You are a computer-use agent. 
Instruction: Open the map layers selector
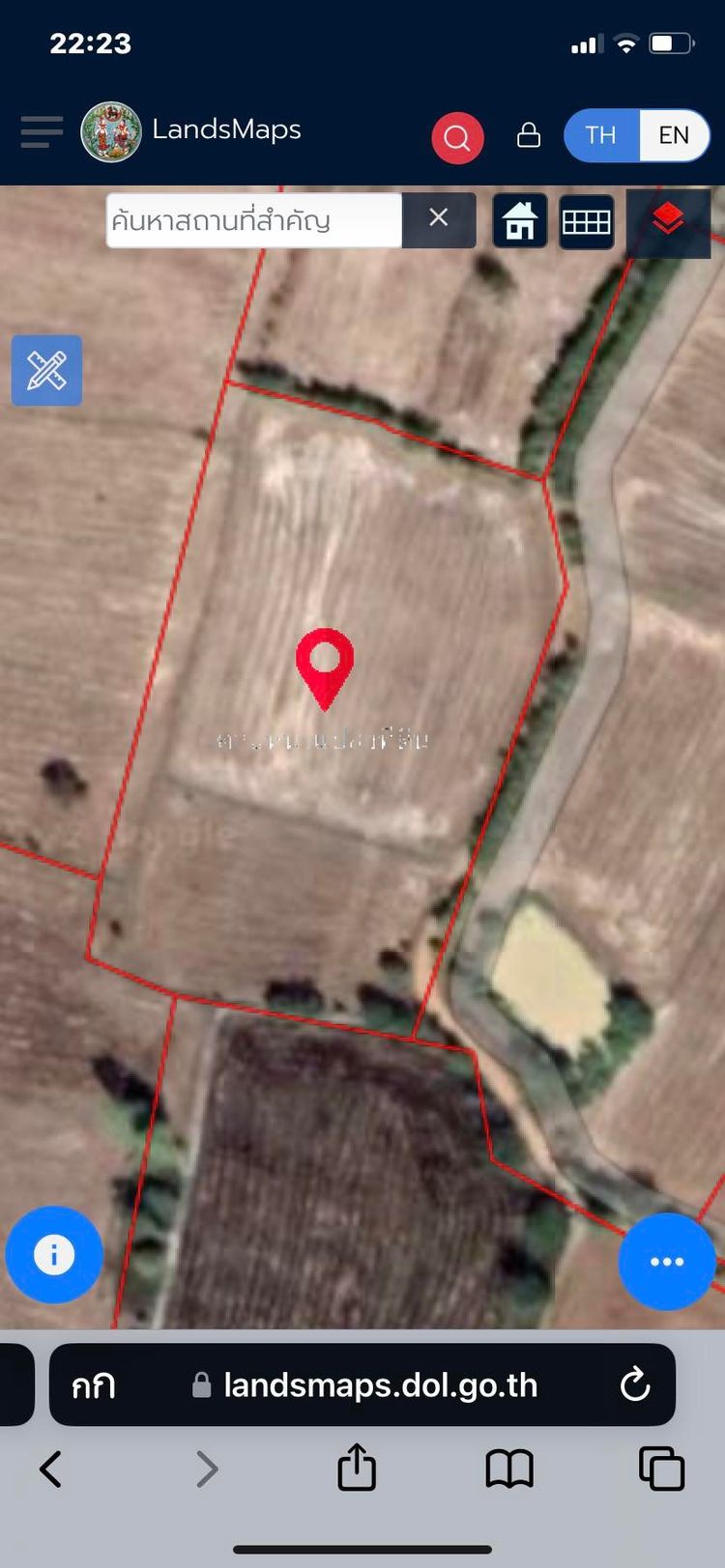(668, 221)
